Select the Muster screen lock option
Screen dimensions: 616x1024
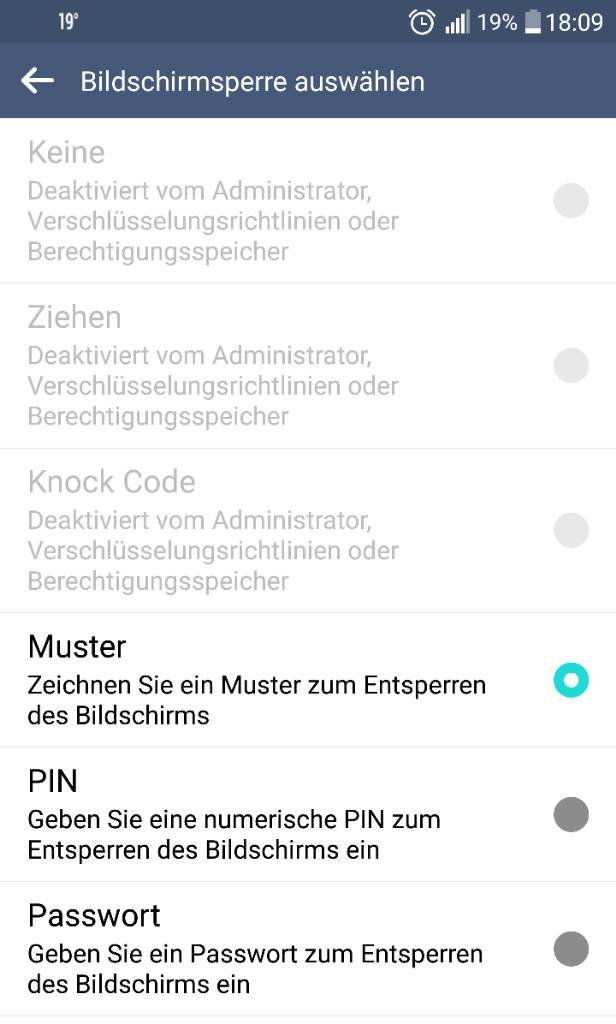point(308,680)
